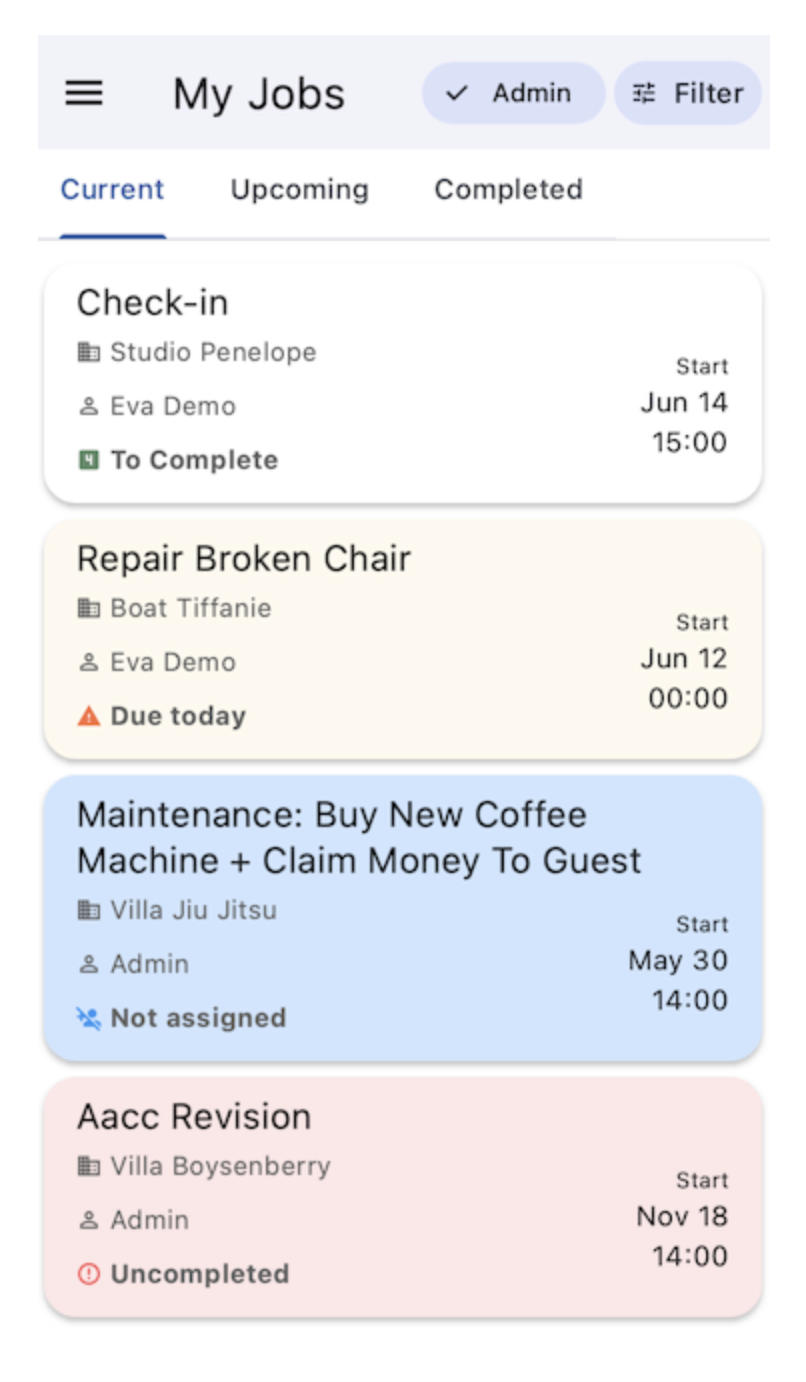Click the assignee icon next to Eva Demo
Viewport: 806px width, 1382px height.
[x=88, y=406]
